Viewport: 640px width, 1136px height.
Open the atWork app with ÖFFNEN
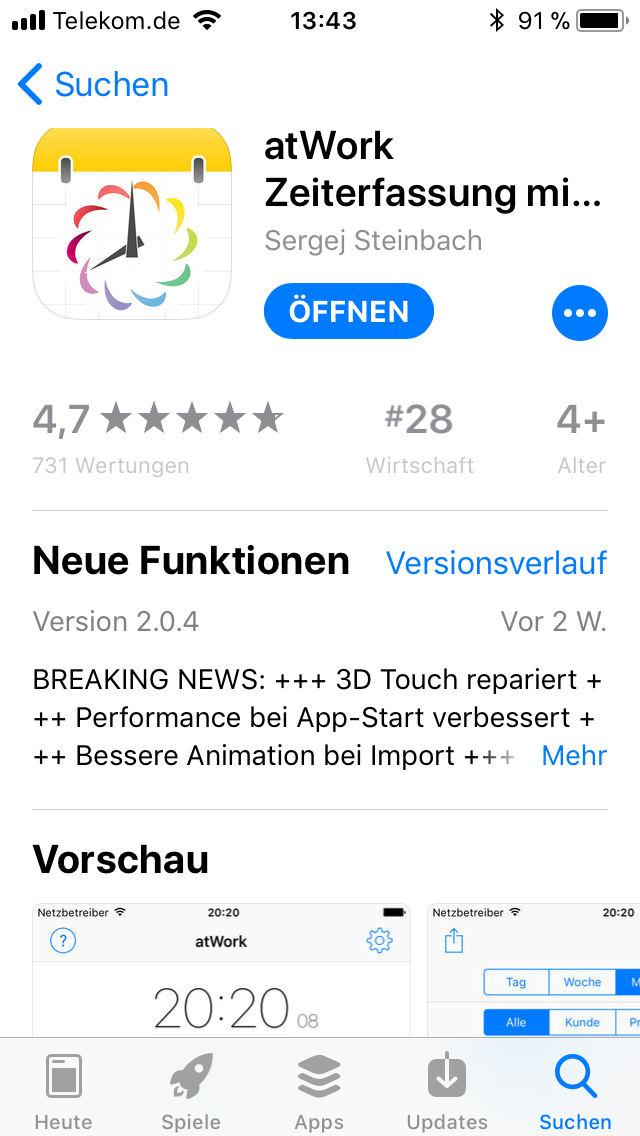coord(348,312)
